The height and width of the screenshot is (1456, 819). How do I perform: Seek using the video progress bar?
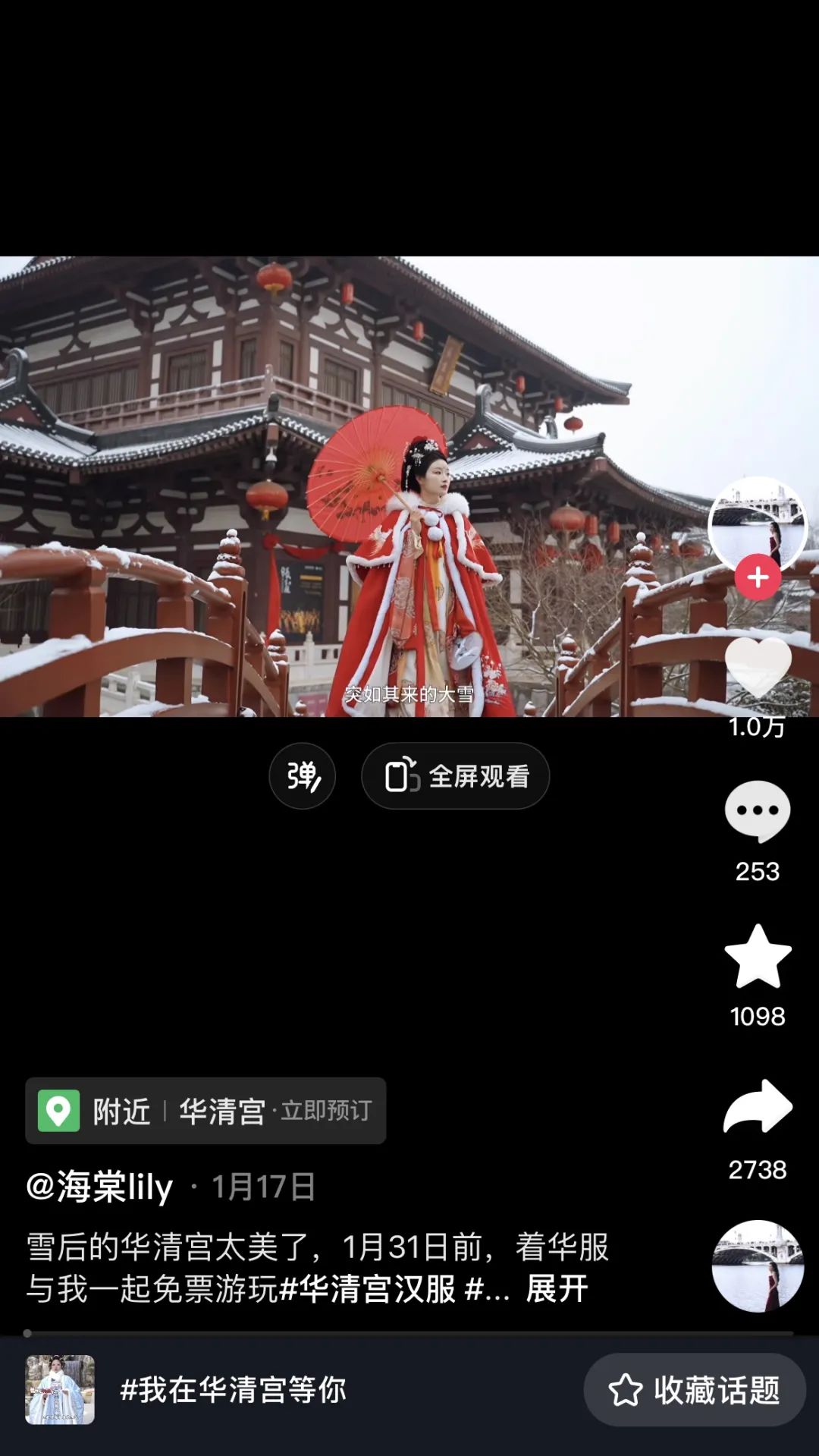pos(409,1333)
